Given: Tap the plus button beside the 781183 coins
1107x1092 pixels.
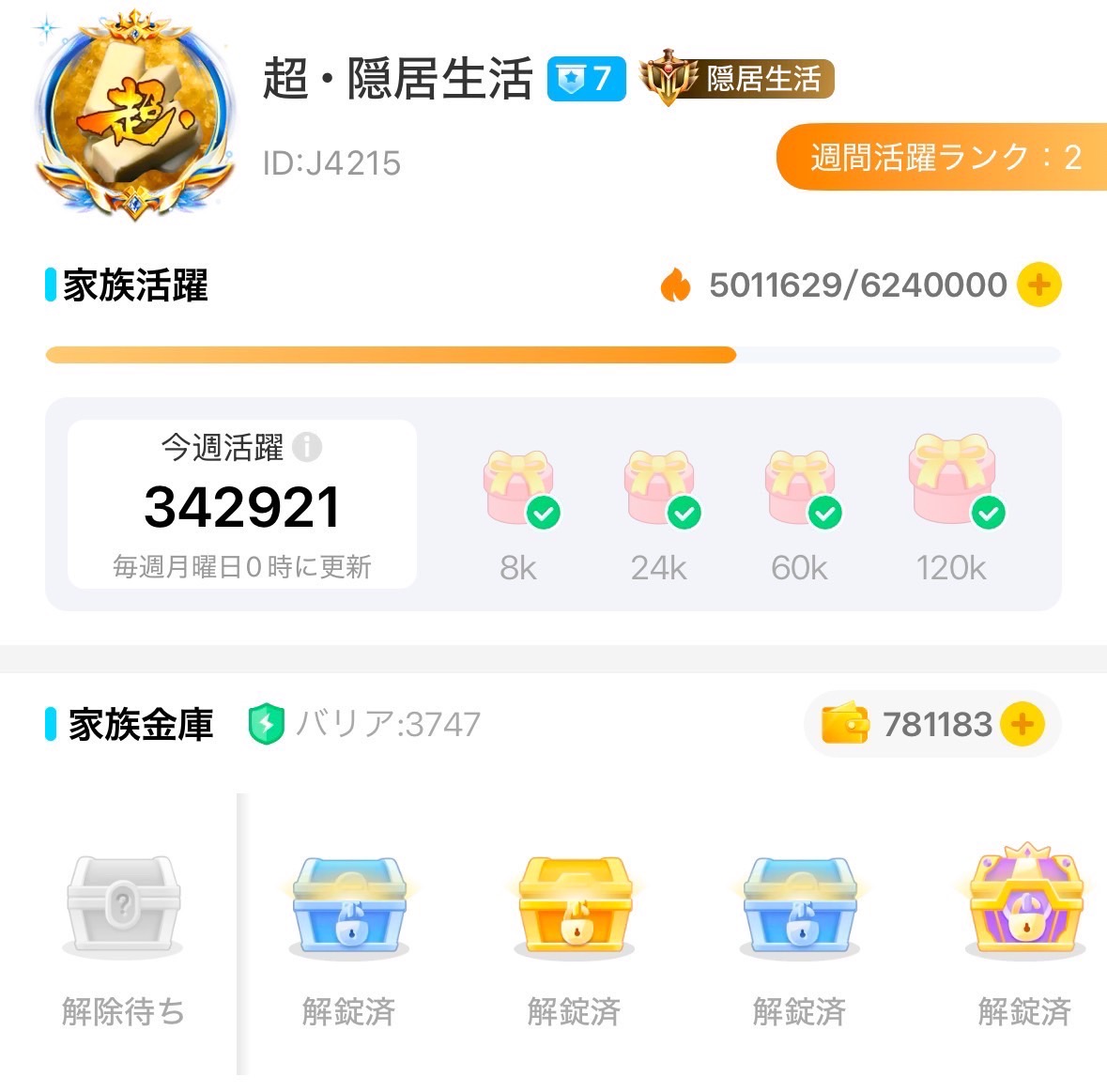Looking at the screenshot, I should pyautogui.click(x=1022, y=724).
